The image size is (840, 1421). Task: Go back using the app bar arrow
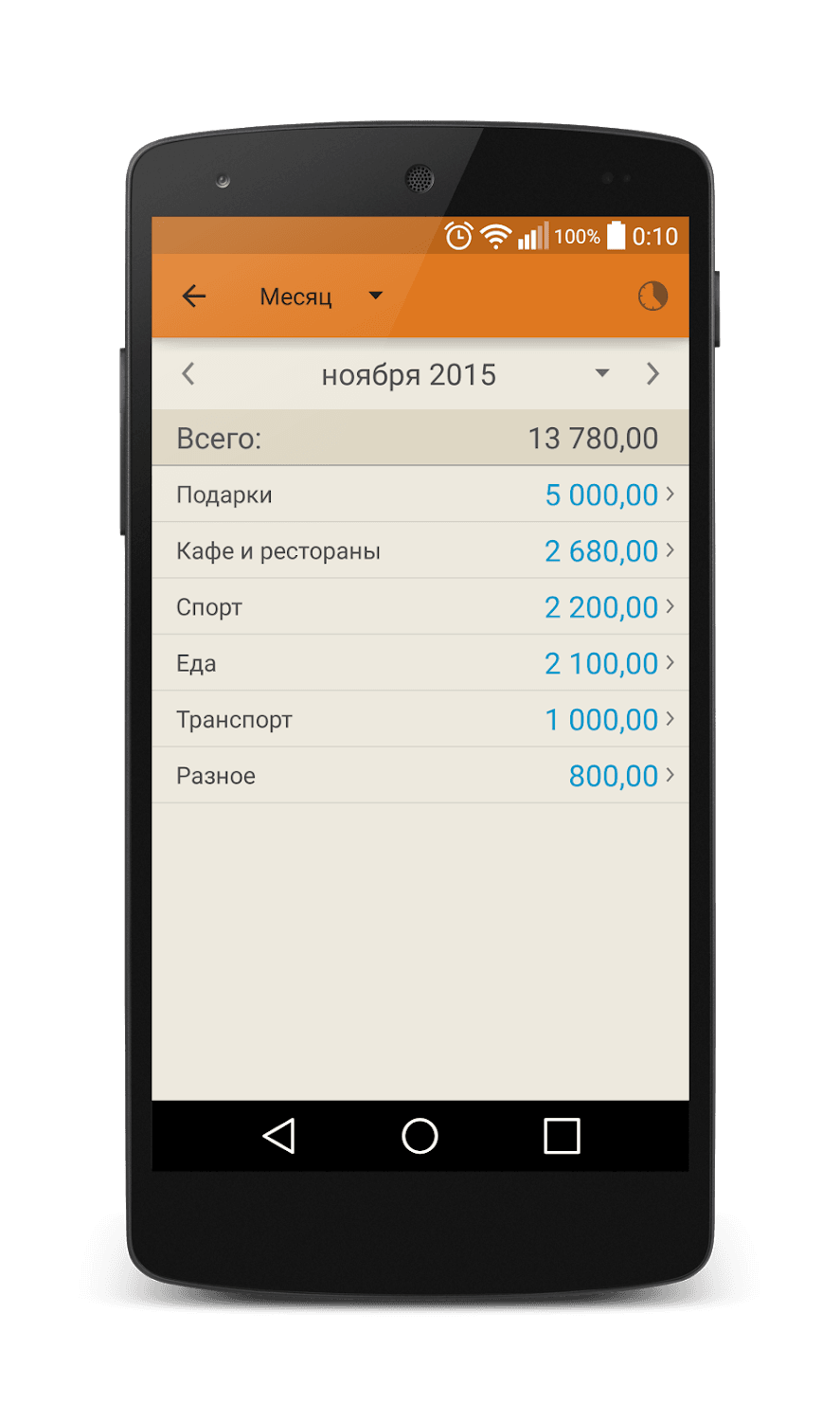pyautogui.click(x=194, y=297)
